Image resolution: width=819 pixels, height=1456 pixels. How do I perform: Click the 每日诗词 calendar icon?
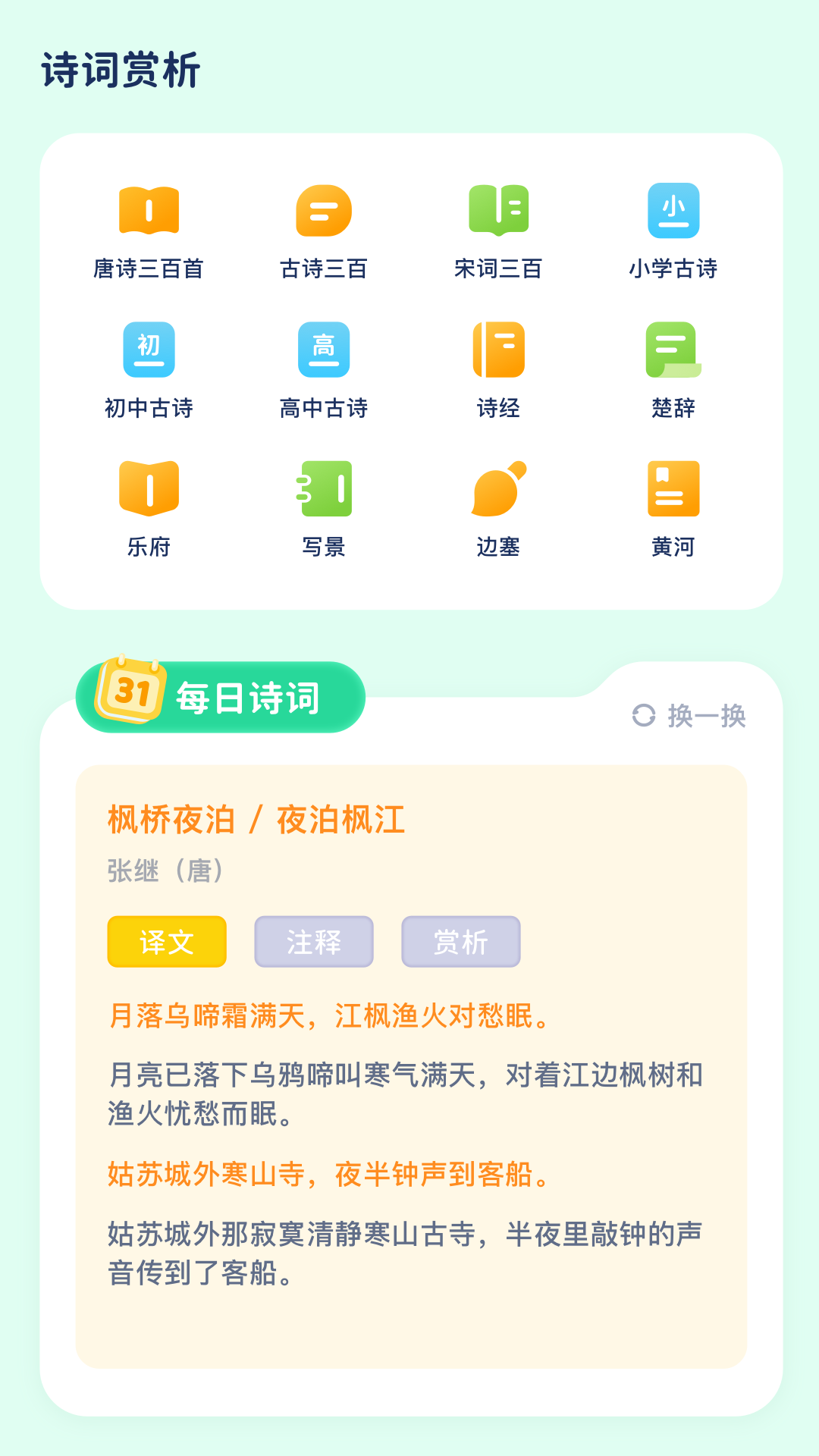pyautogui.click(x=129, y=694)
